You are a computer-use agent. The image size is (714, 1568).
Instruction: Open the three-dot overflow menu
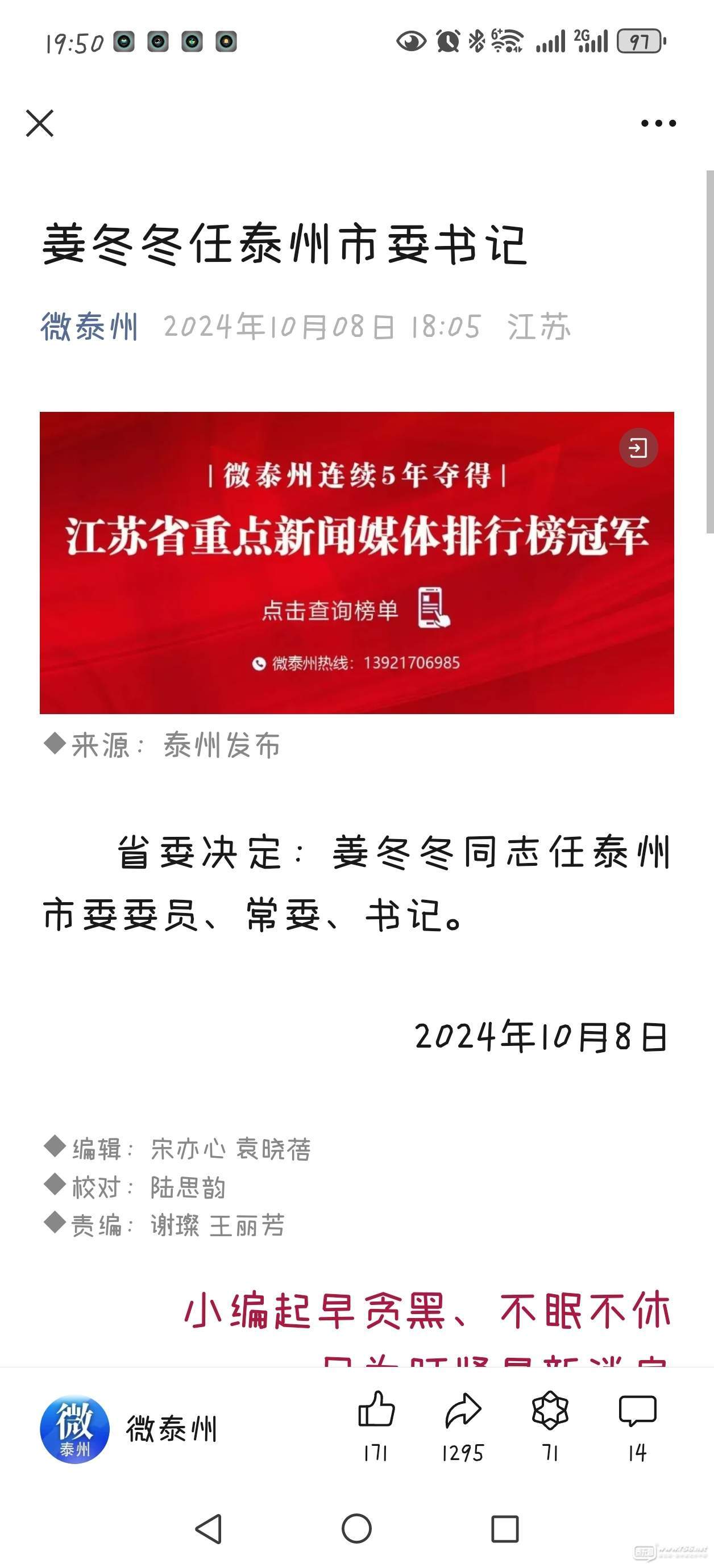658,124
